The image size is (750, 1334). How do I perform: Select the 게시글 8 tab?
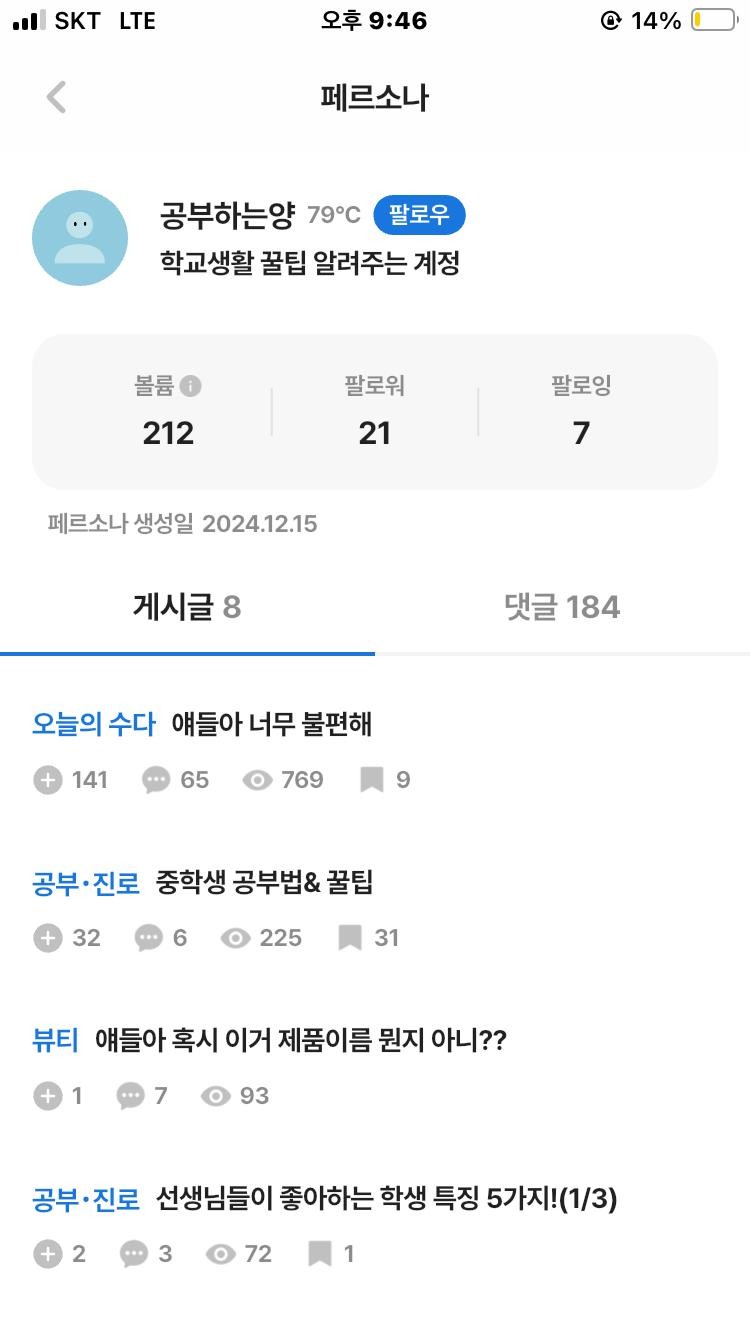[x=187, y=607]
